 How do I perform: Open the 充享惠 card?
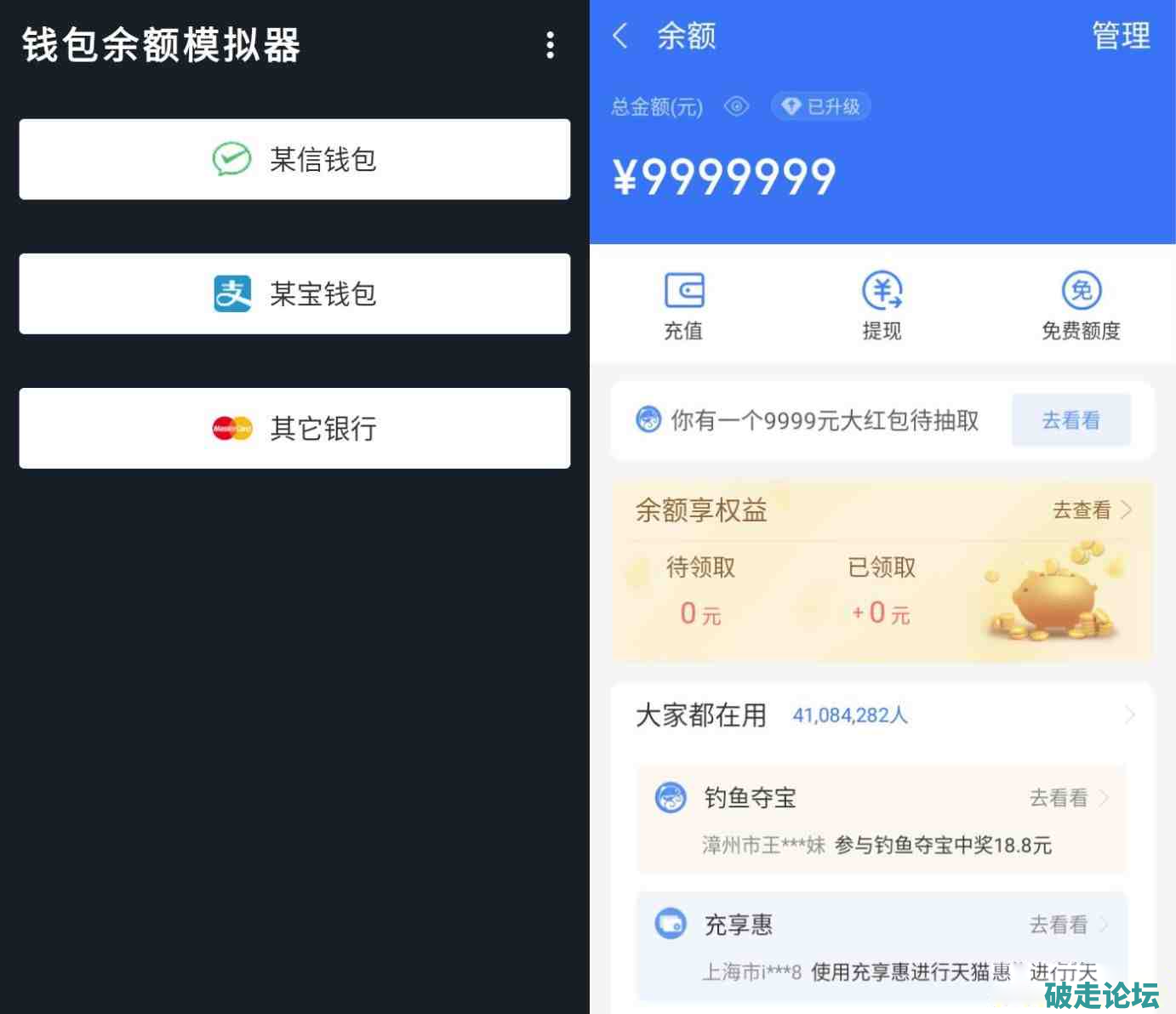pyautogui.click(x=881, y=944)
